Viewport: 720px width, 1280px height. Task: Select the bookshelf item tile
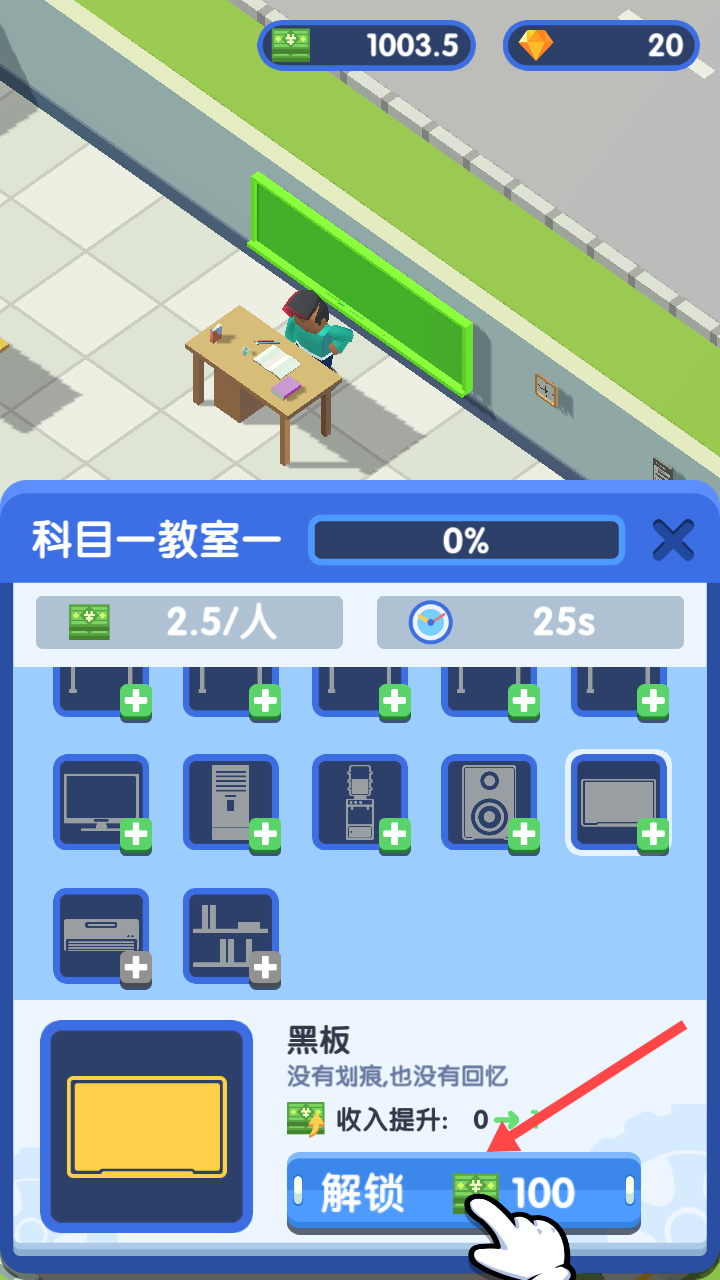coord(231,936)
